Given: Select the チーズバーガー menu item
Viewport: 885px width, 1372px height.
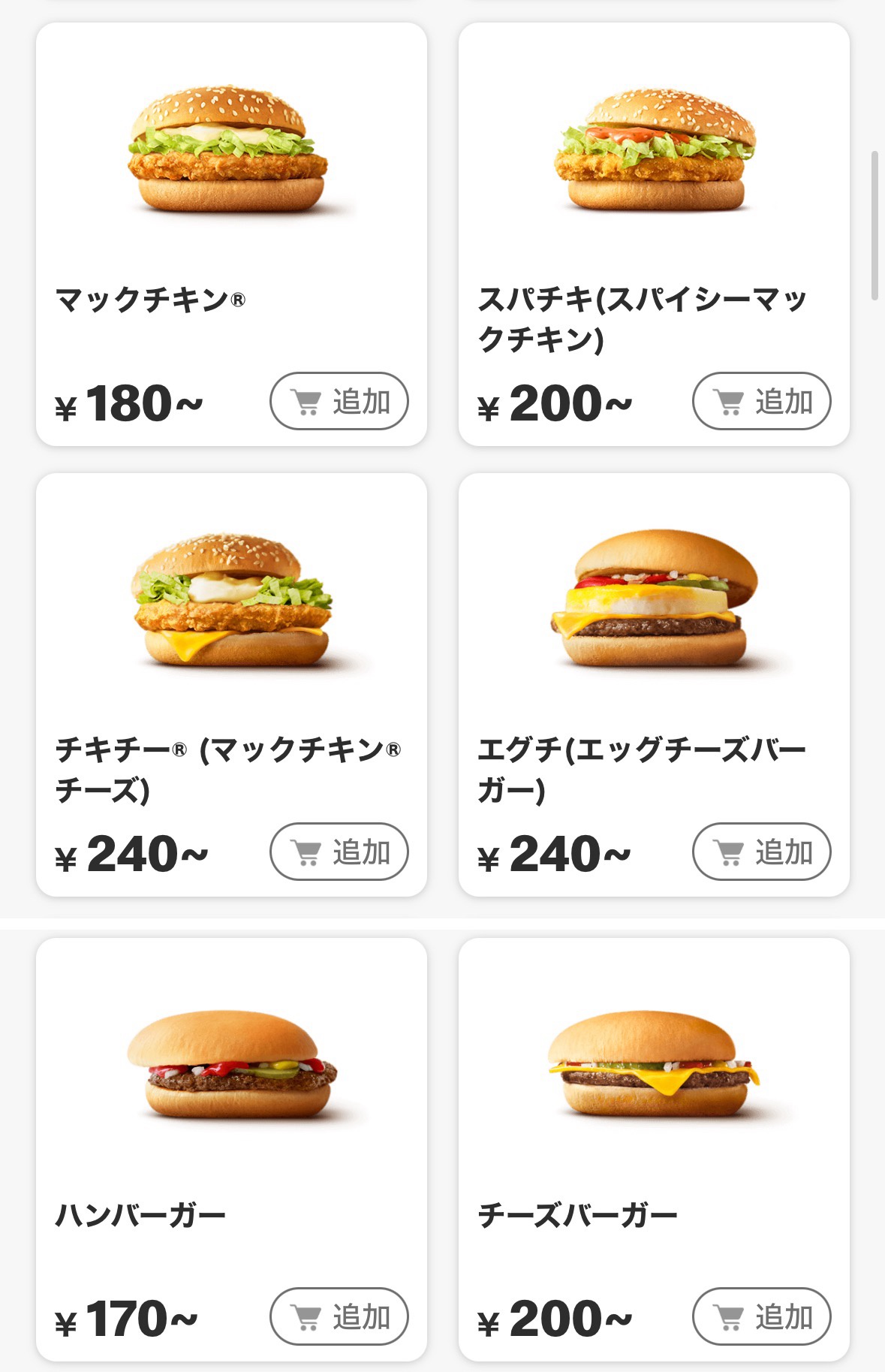Looking at the screenshot, I should point(653,1066).
